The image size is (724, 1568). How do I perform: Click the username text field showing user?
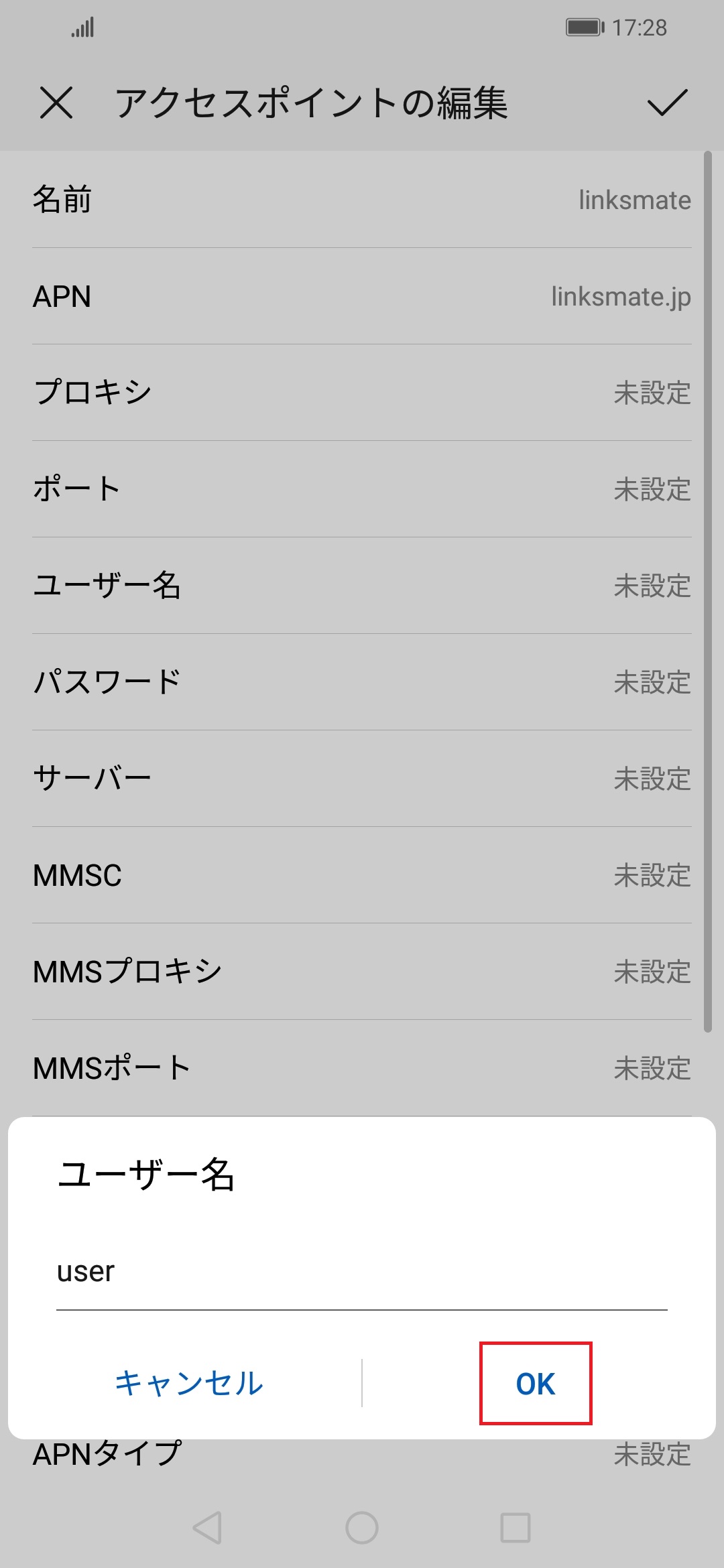pyautogui.click(x=362, y=1271)
